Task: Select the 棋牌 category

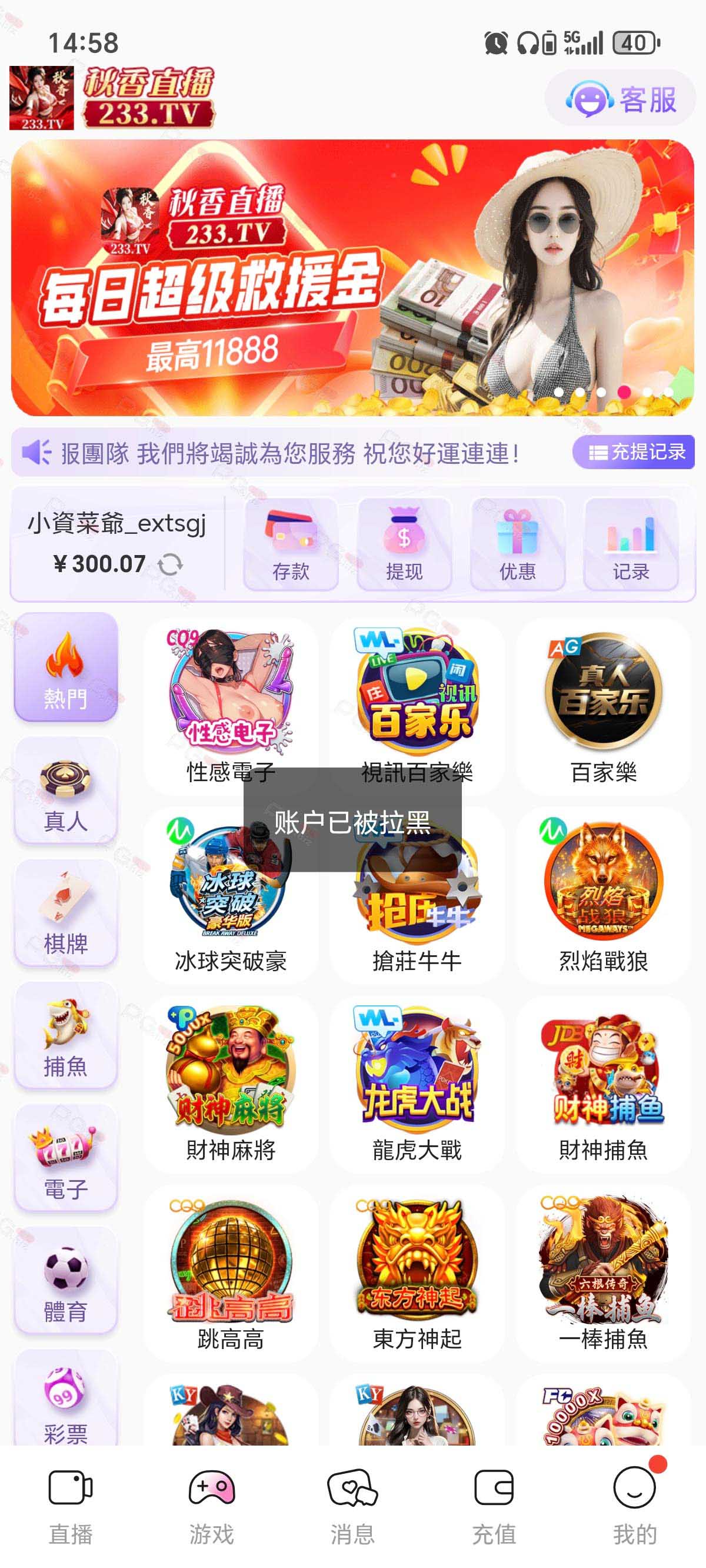Action: (66, 913)
